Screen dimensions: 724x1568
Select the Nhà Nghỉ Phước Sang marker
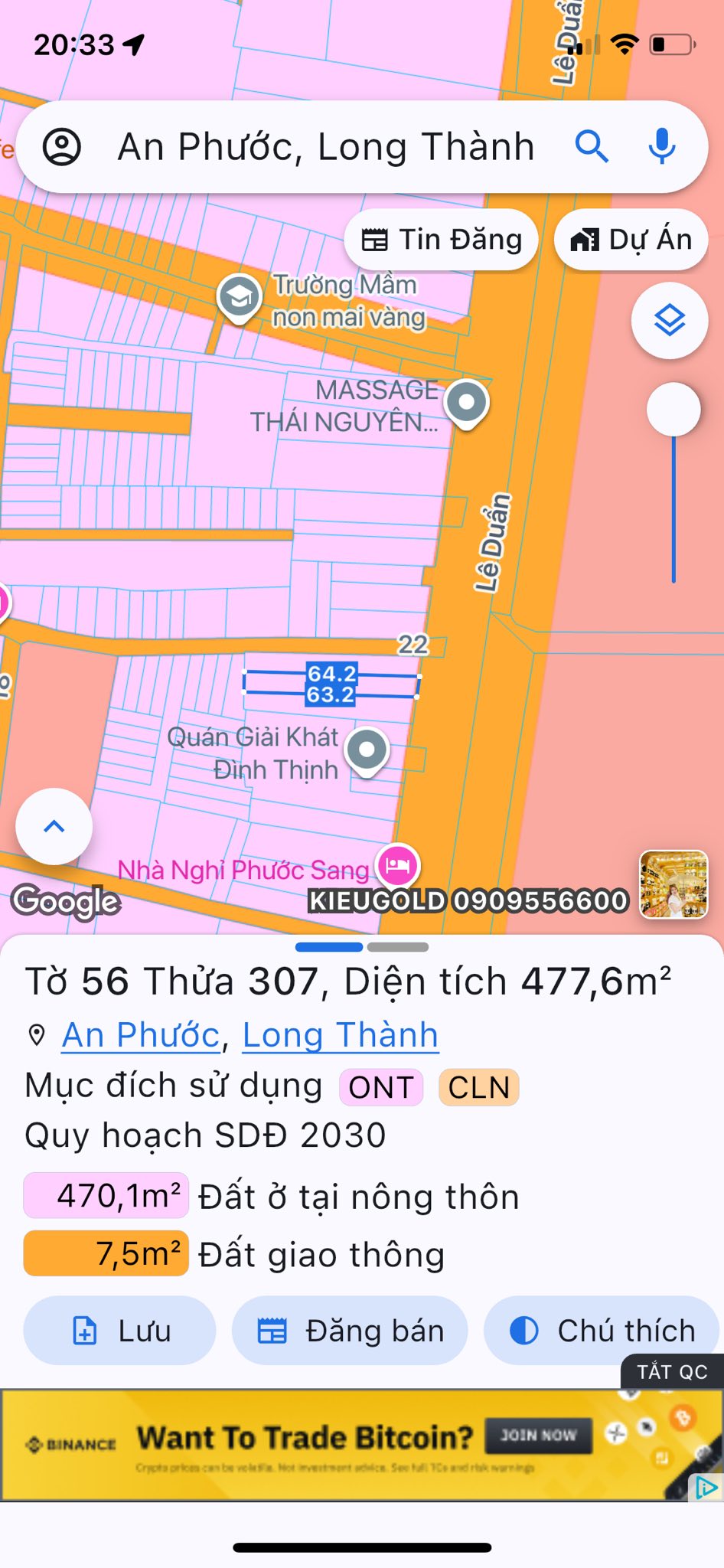point(398,866)
